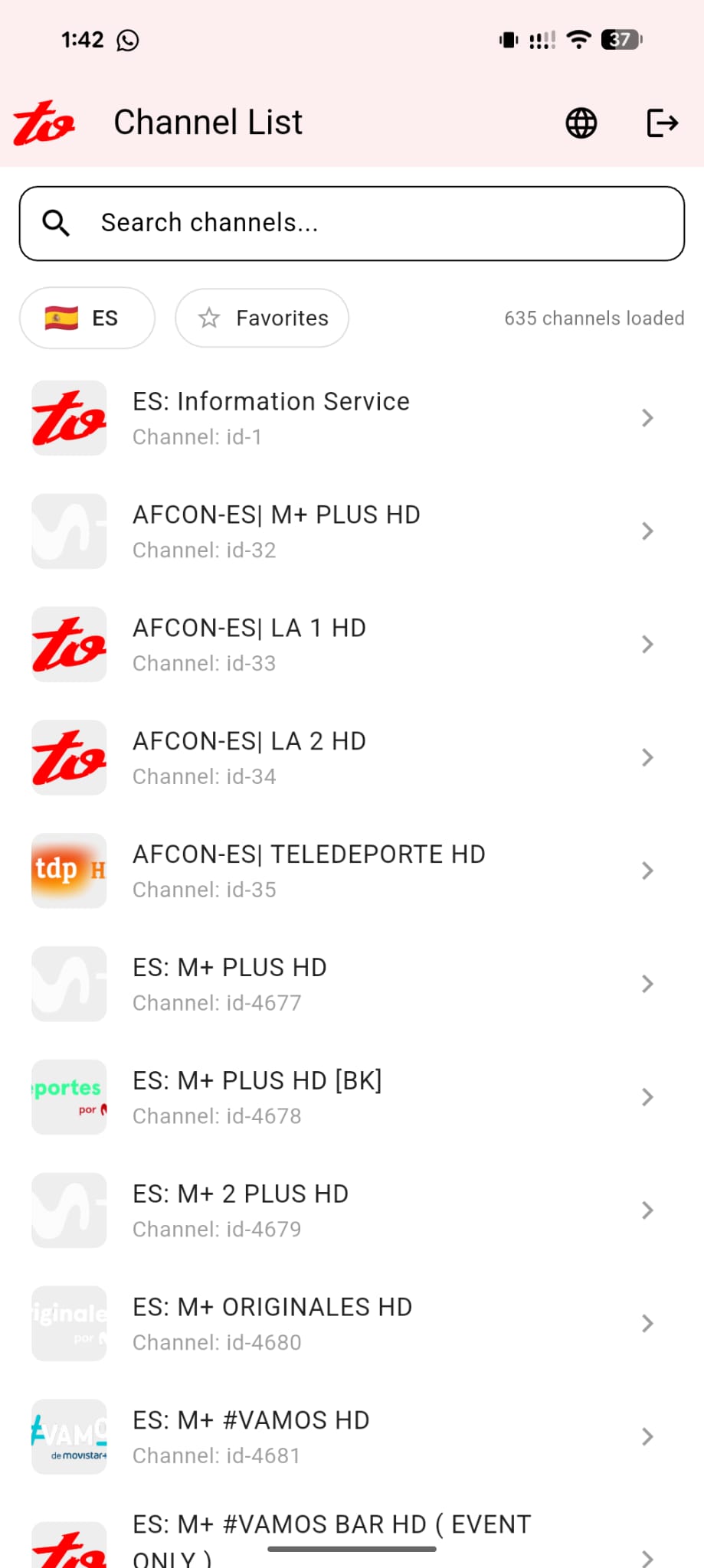The width and height of the screenshot is (704, 1568).
Task: Click the search magnifier icon
Action: [55, 223]
